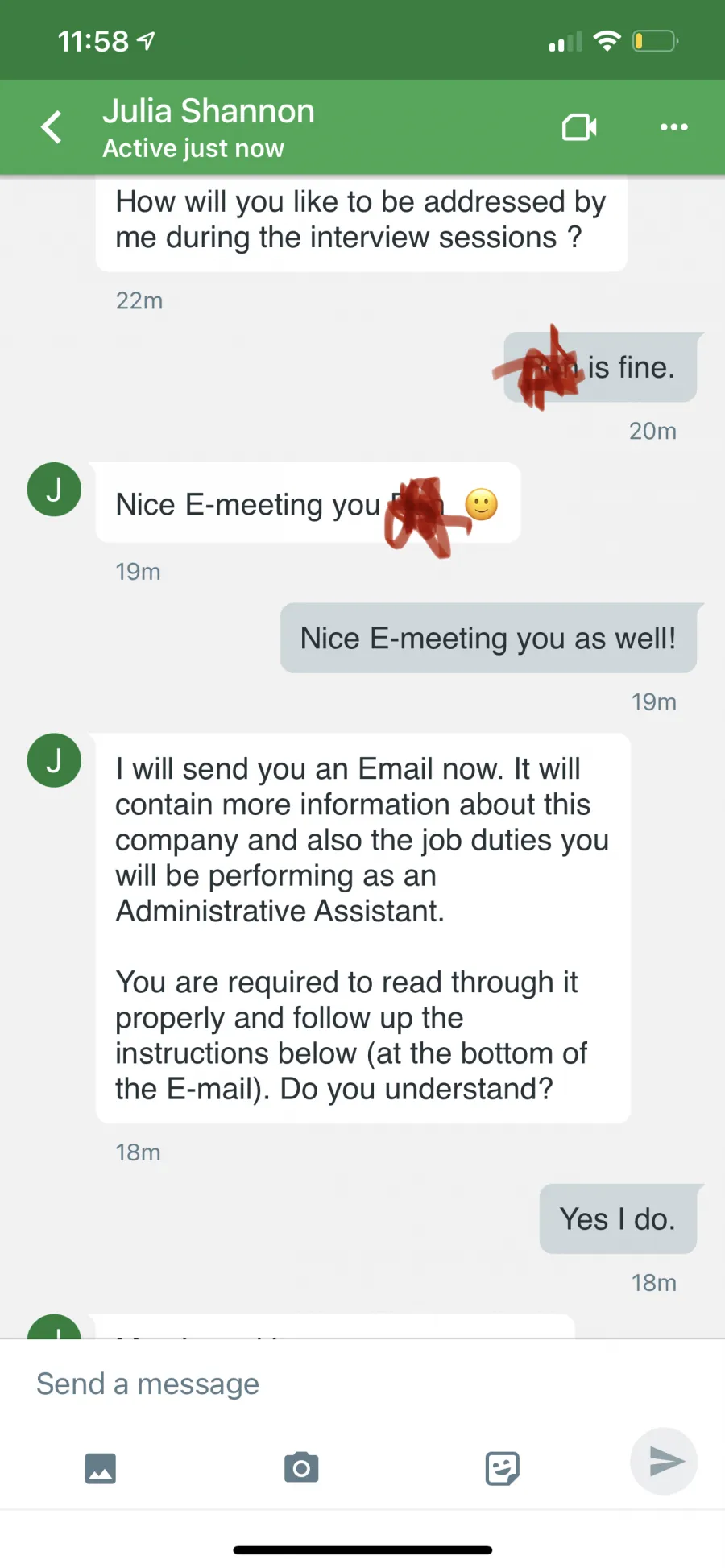Send the message with the arrow button
Viewport: 725px width, 1568px height.
click(x=664, y=1462)
